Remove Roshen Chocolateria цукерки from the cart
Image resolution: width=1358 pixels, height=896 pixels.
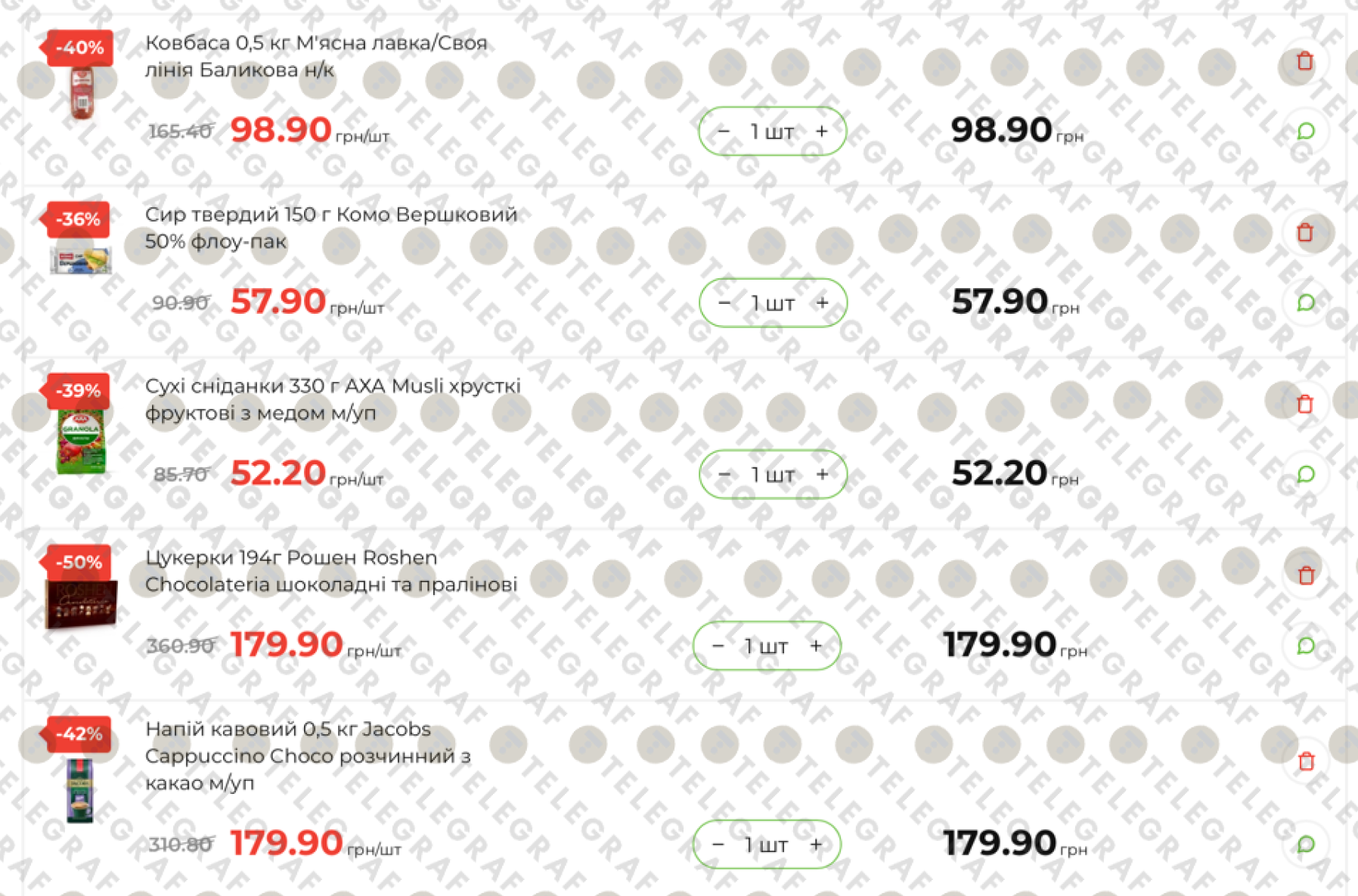[1305, 576]
